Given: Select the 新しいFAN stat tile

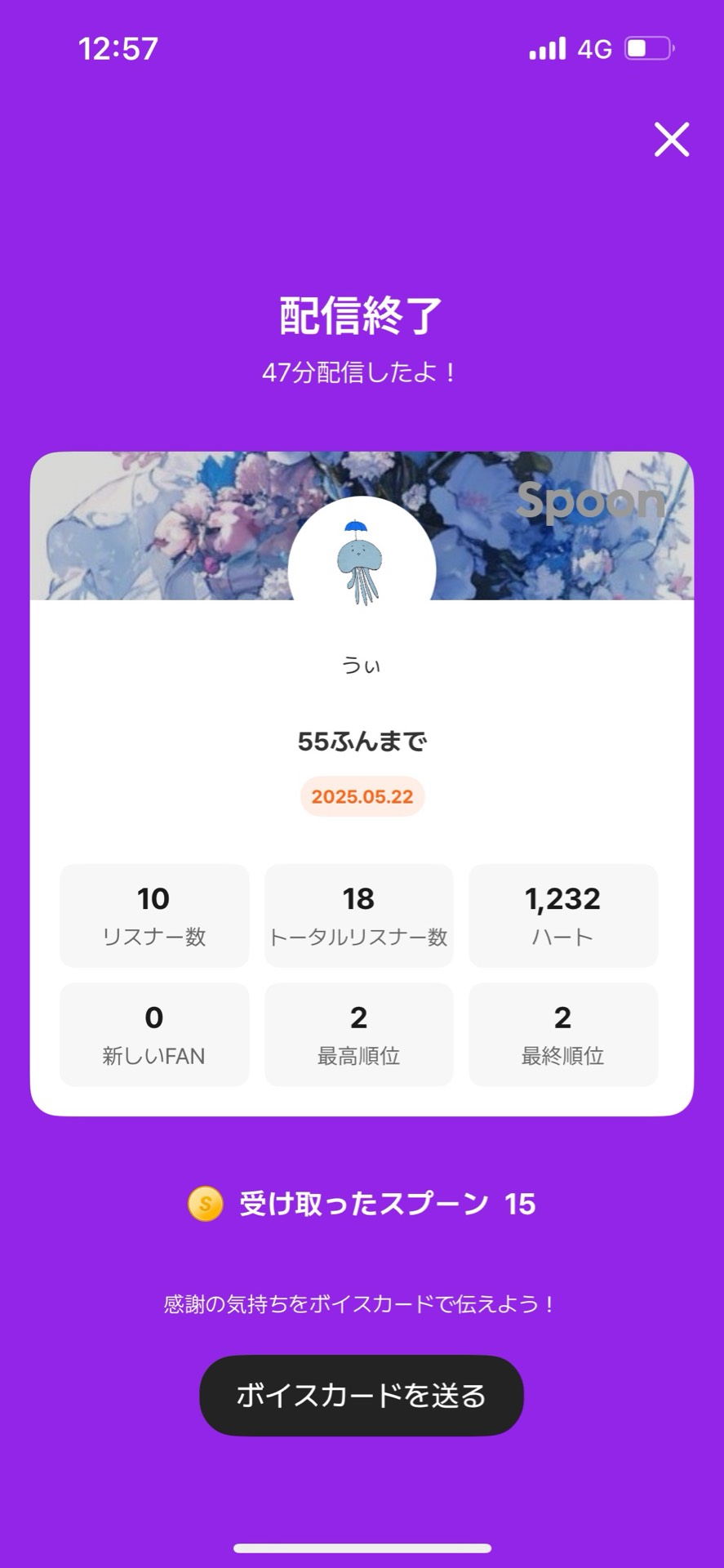Looking at the screenshot, I should tap(154, 1034).
